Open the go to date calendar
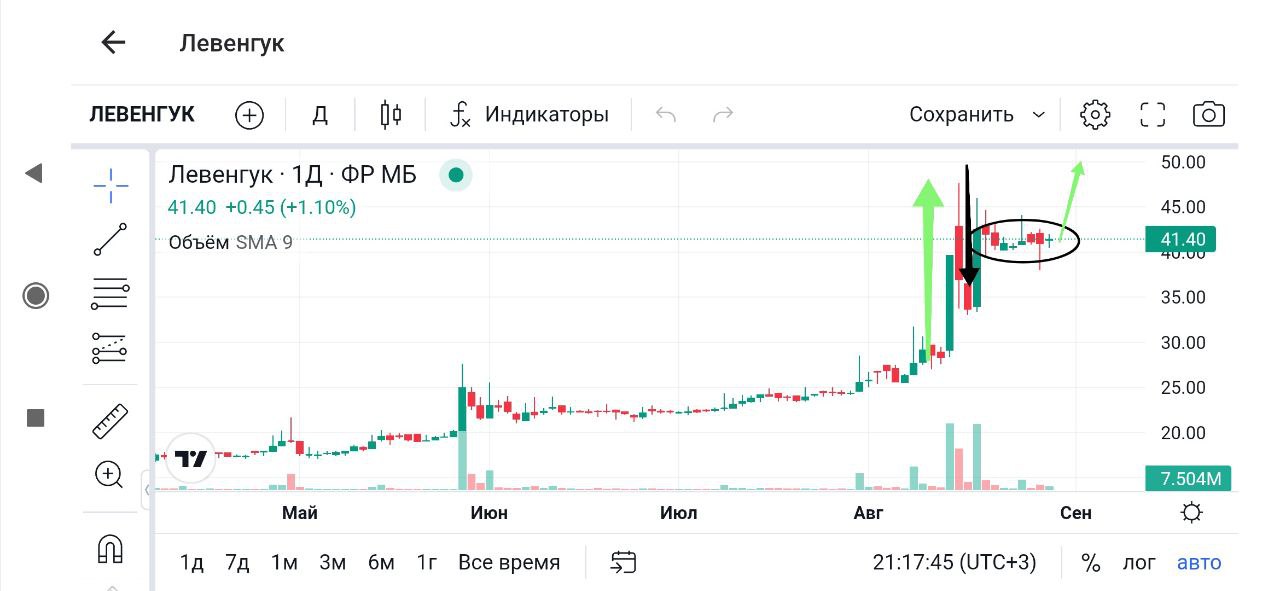1280x591 pixels. [x=623, y=562]
